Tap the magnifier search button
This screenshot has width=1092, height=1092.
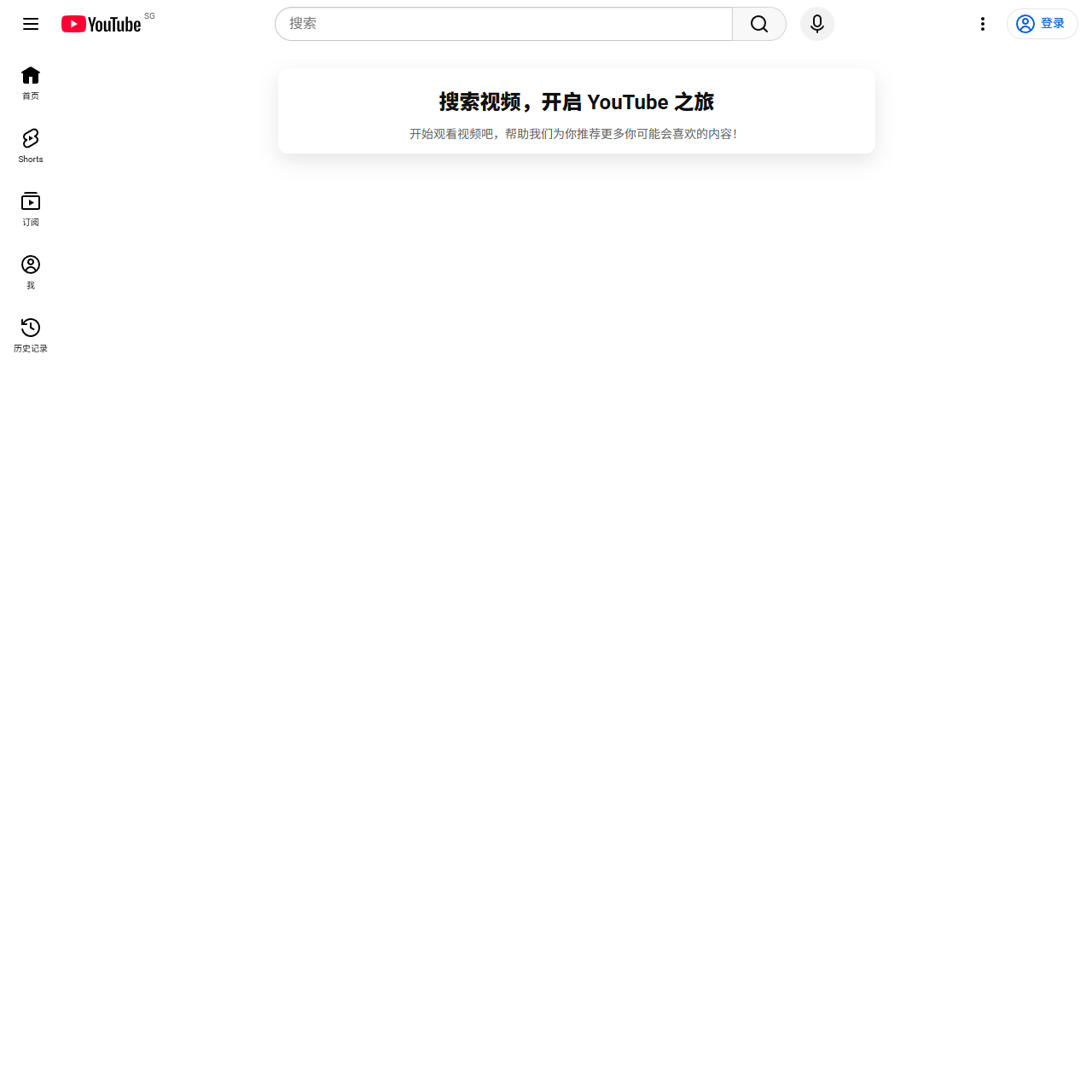(759, 24)
